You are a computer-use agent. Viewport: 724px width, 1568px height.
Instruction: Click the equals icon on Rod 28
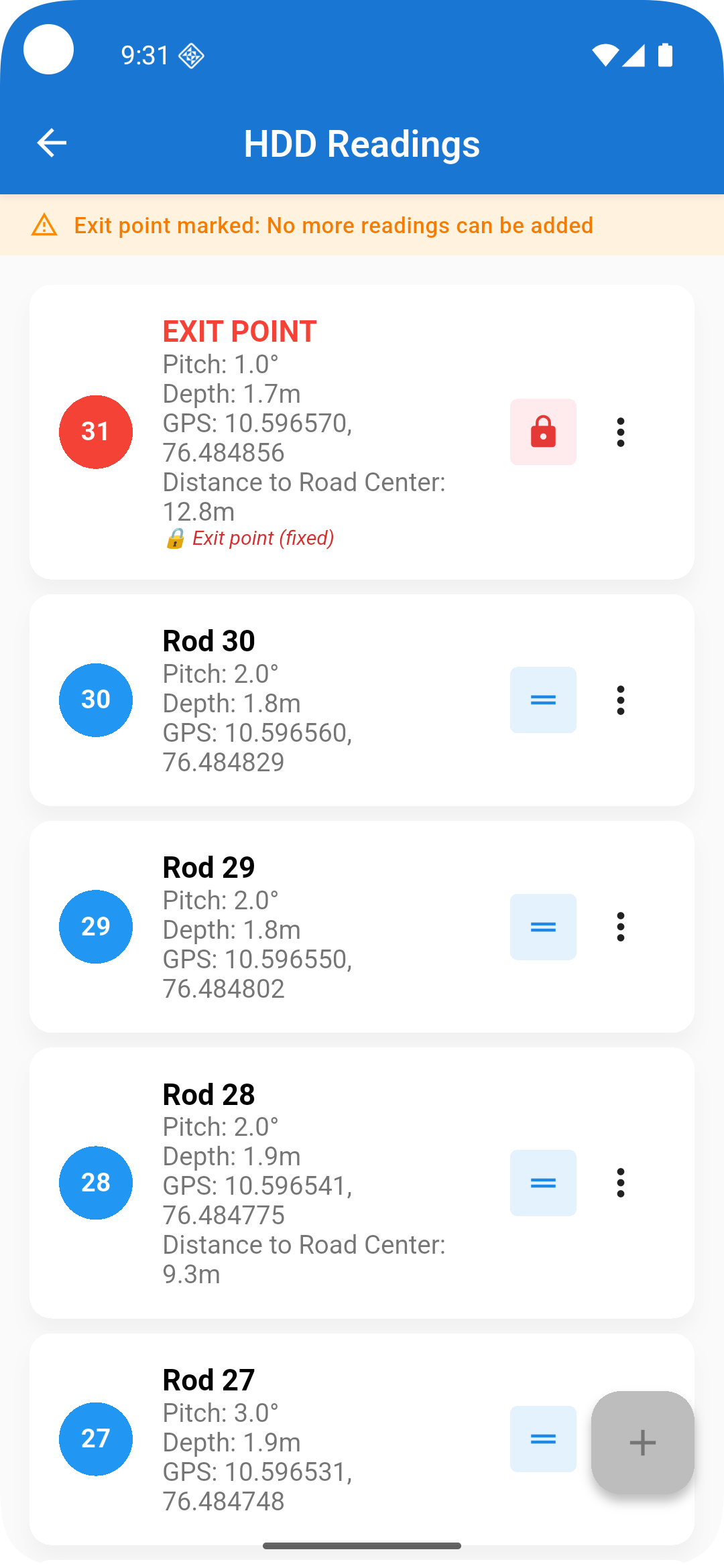tap(543, 1183)
